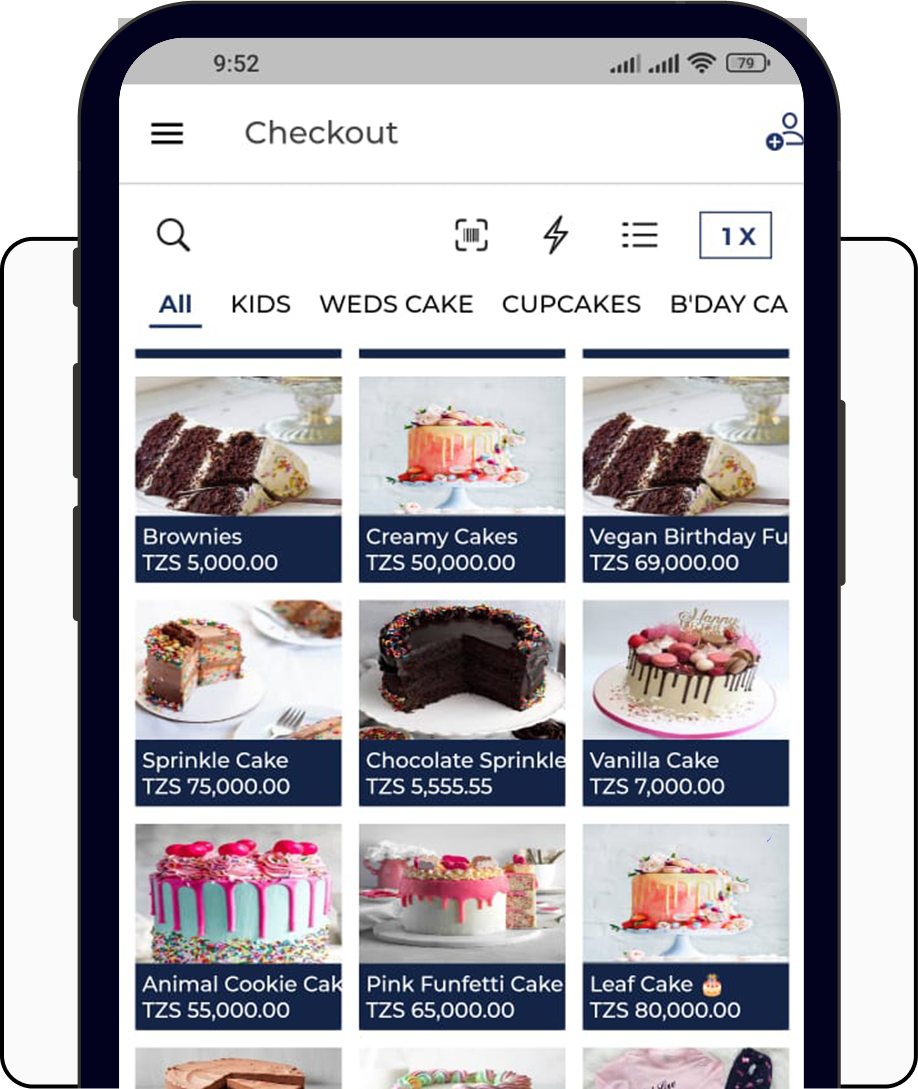918x1089 pixels.
Task: Select the Chocolate Sprinkle product
Action: click(462, 702)
